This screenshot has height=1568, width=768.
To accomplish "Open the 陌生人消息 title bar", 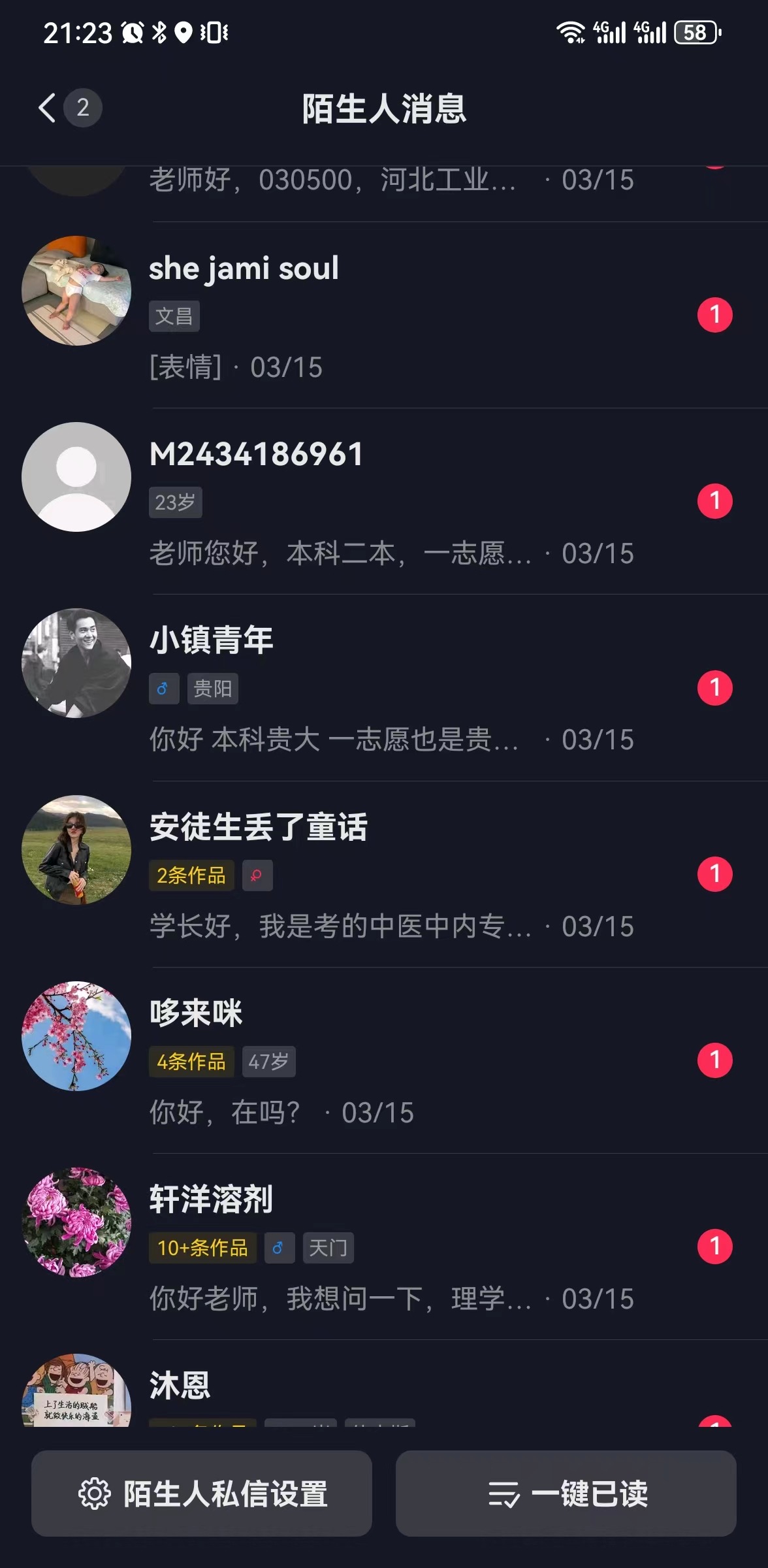I will point(384,109).
